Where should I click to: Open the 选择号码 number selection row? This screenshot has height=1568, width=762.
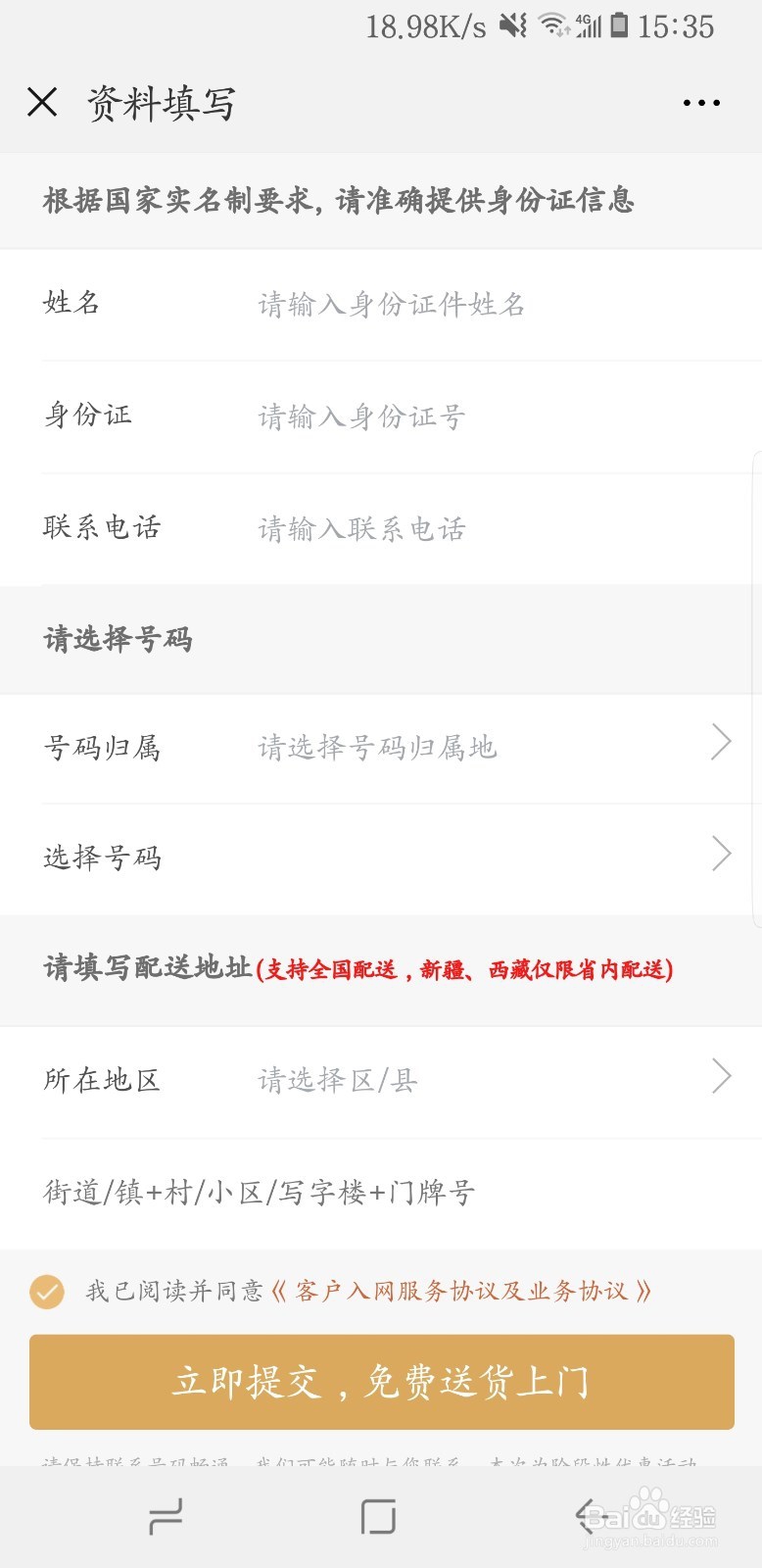pos(392,857)
